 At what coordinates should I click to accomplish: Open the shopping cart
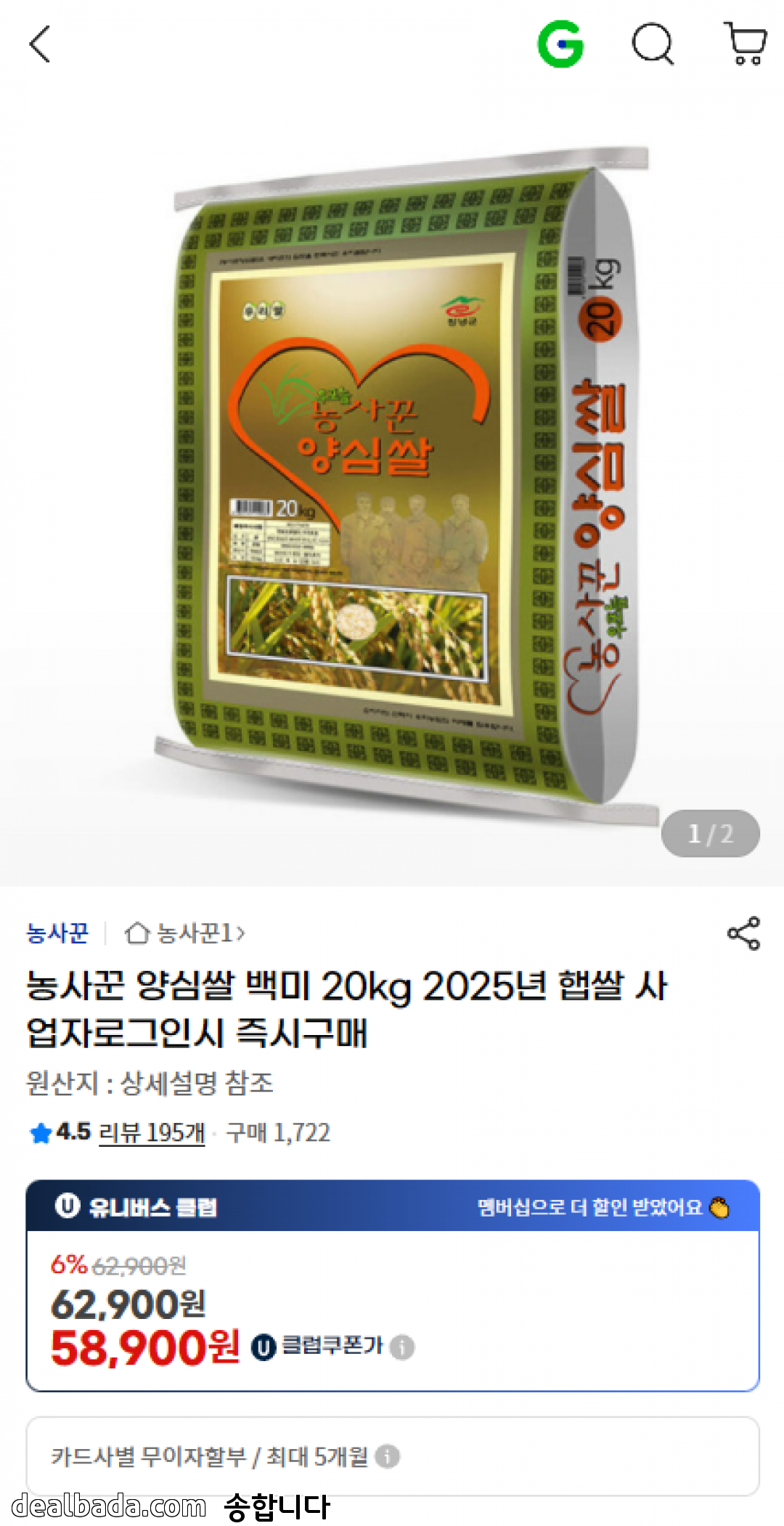click(746, 45)
